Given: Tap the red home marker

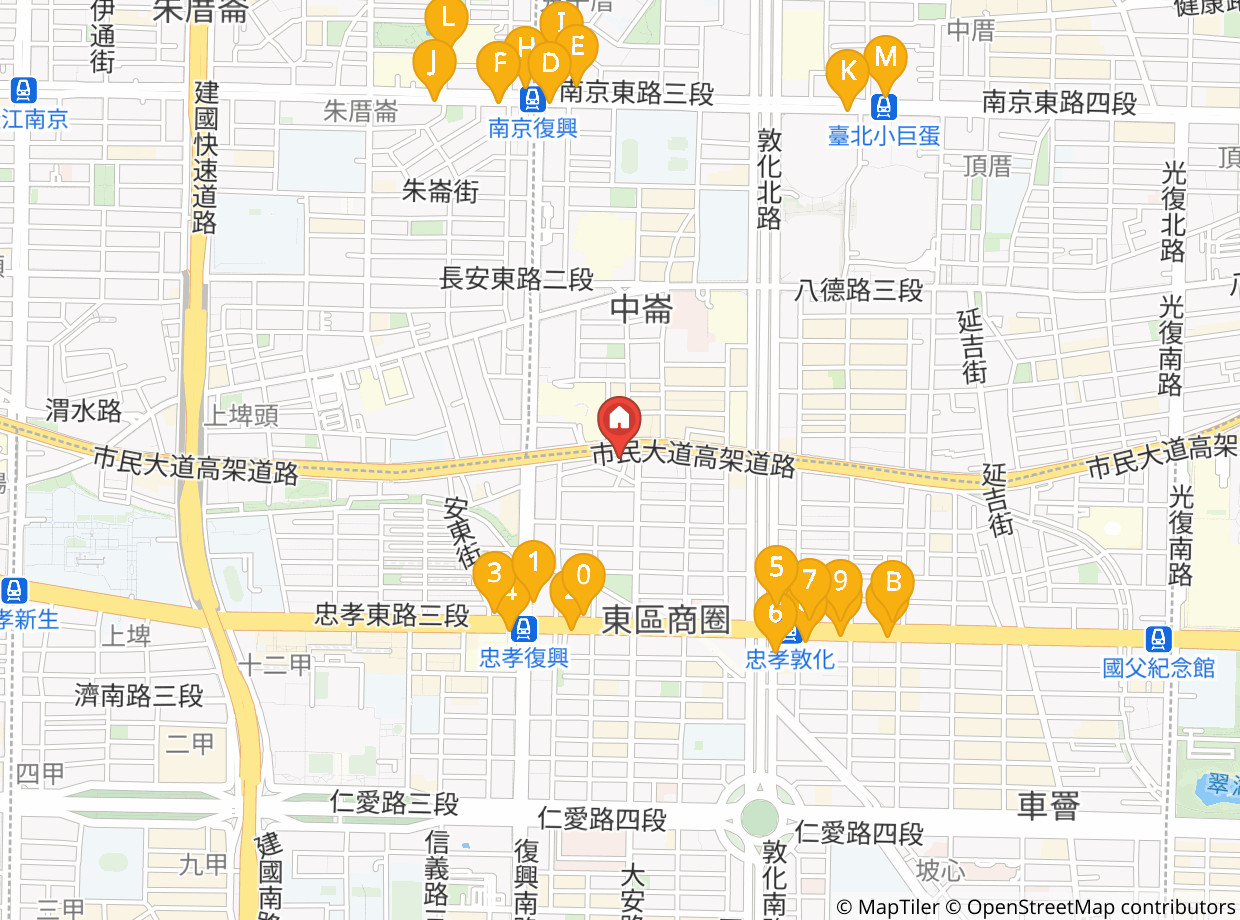Looking at the screenshot, I should click(x=620, y=424).
